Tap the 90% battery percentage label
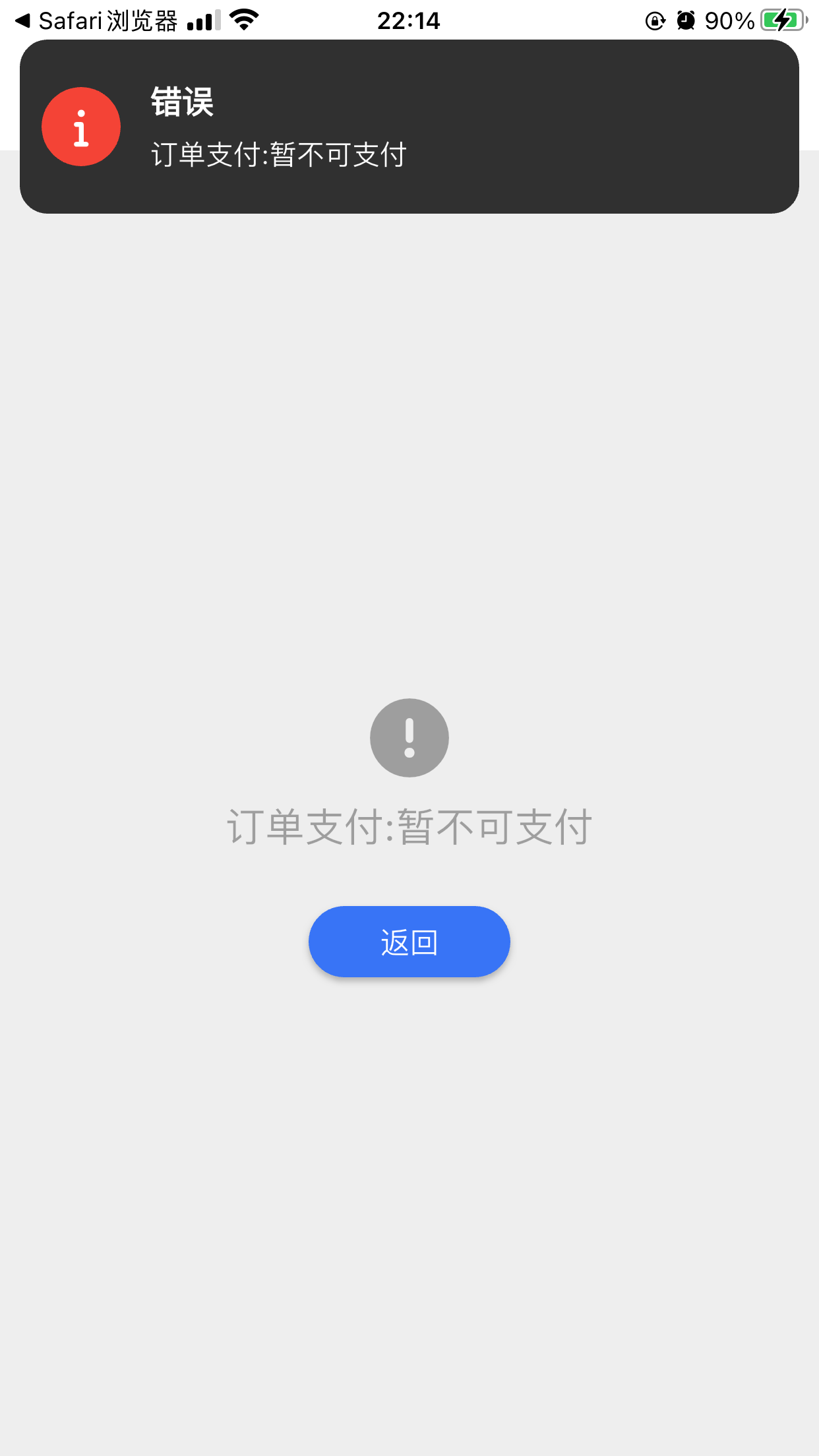Image resolution: width=819 pixels, height=1456 pixels. pos(729,21)
